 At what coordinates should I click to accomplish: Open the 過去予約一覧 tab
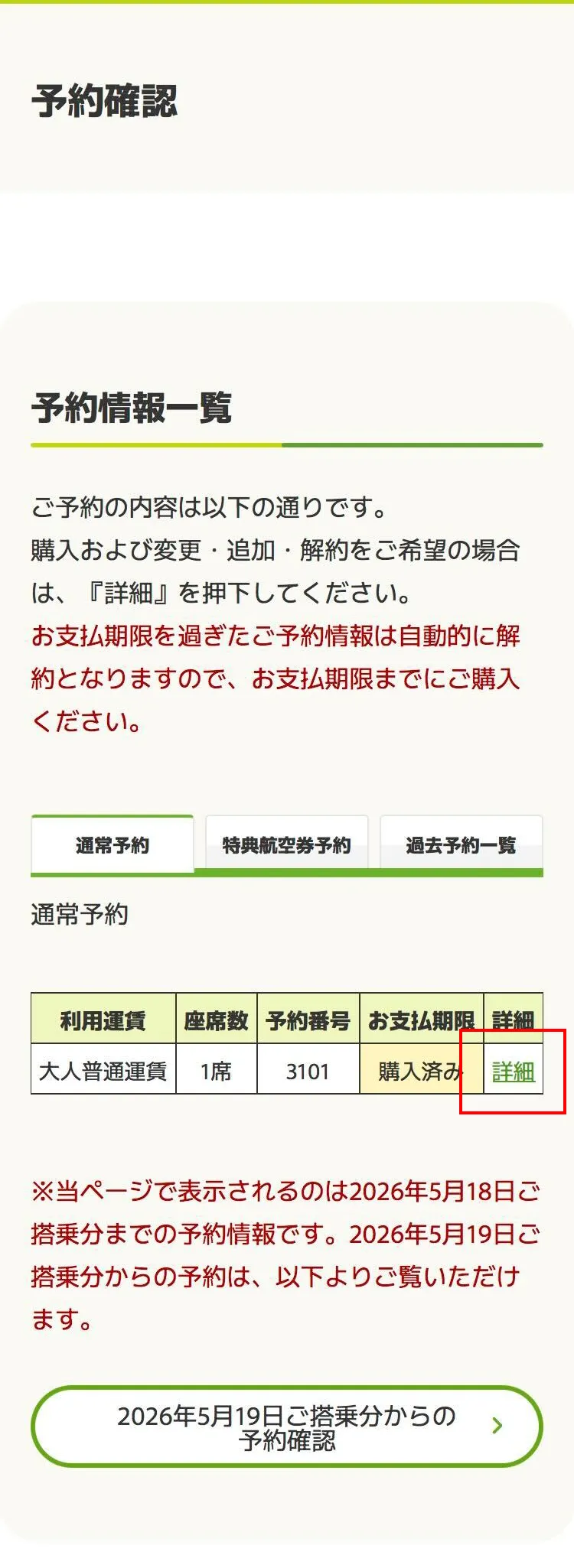coord(461,845)
